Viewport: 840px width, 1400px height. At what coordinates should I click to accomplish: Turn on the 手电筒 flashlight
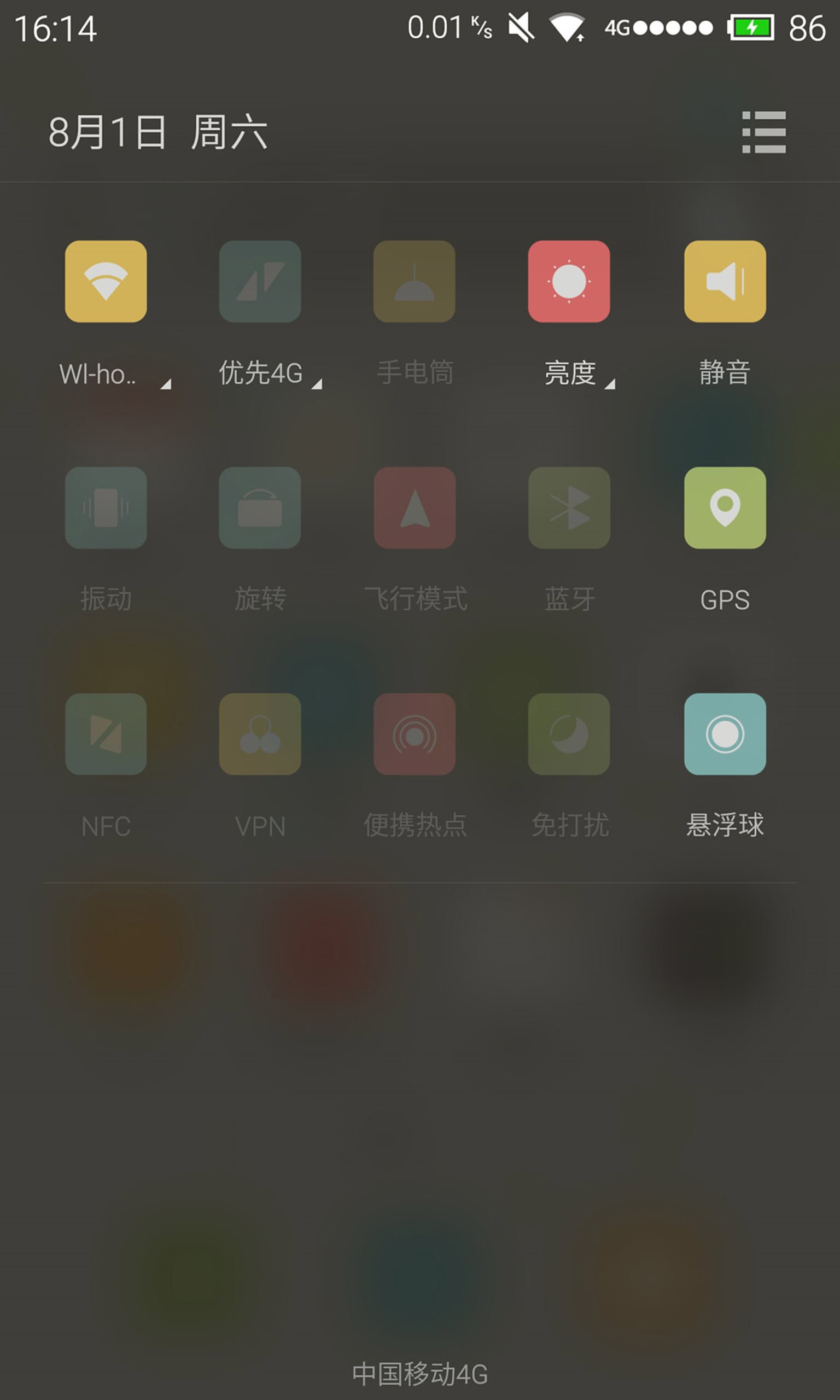coord(415,281)
